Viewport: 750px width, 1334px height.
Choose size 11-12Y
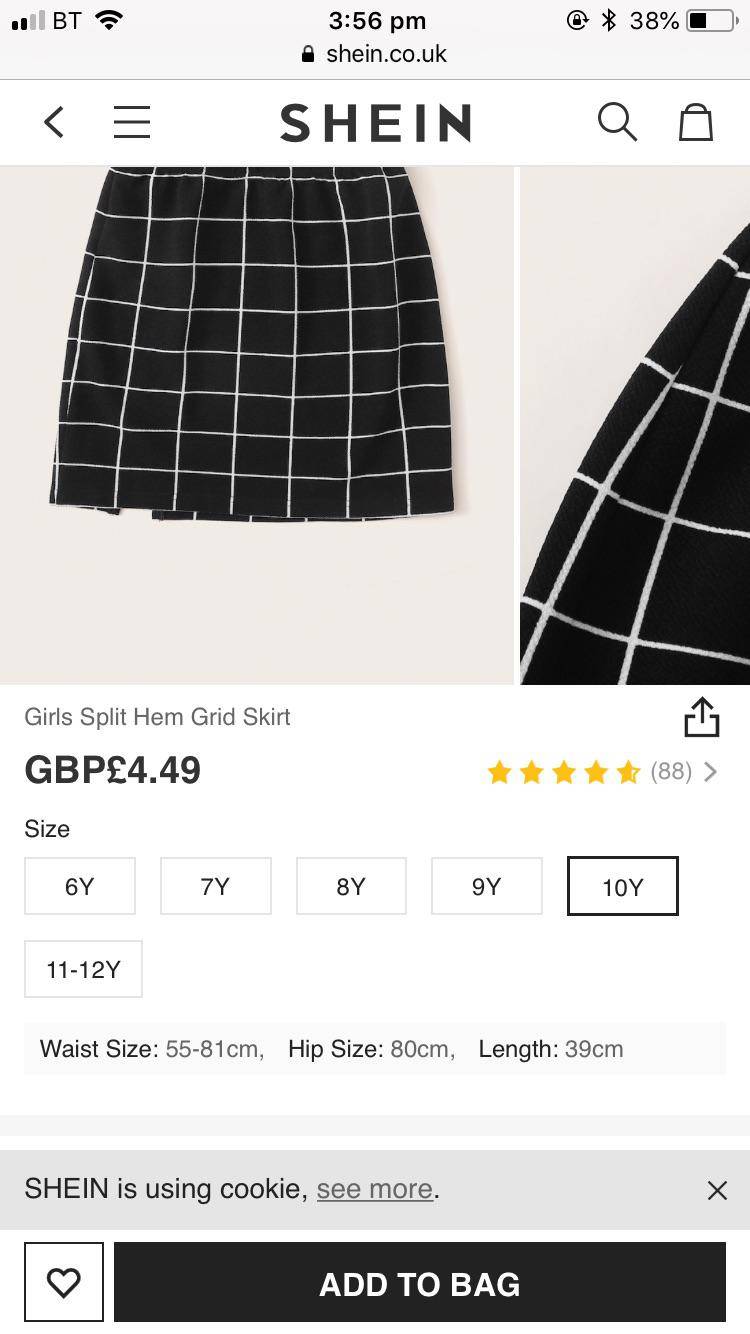point(83,969)
